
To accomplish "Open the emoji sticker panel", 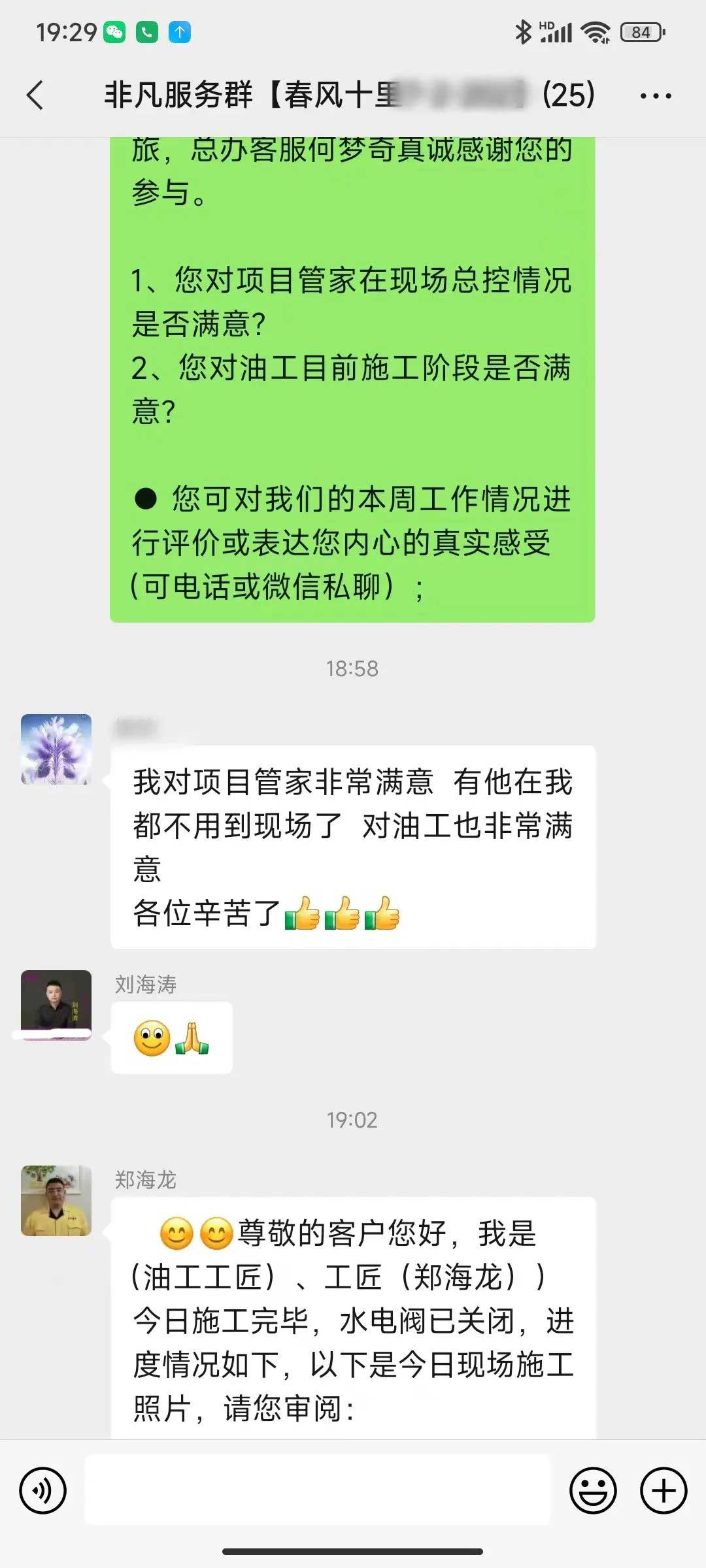I will pos(593,1490).
